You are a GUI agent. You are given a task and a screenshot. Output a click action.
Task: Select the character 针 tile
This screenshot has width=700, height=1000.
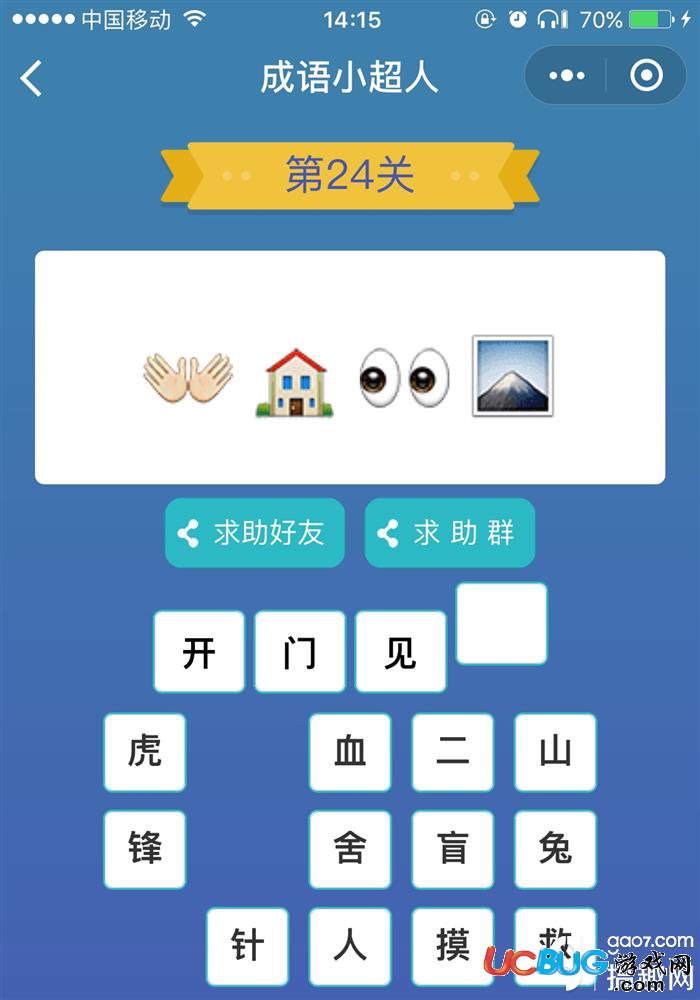(247, 946)
